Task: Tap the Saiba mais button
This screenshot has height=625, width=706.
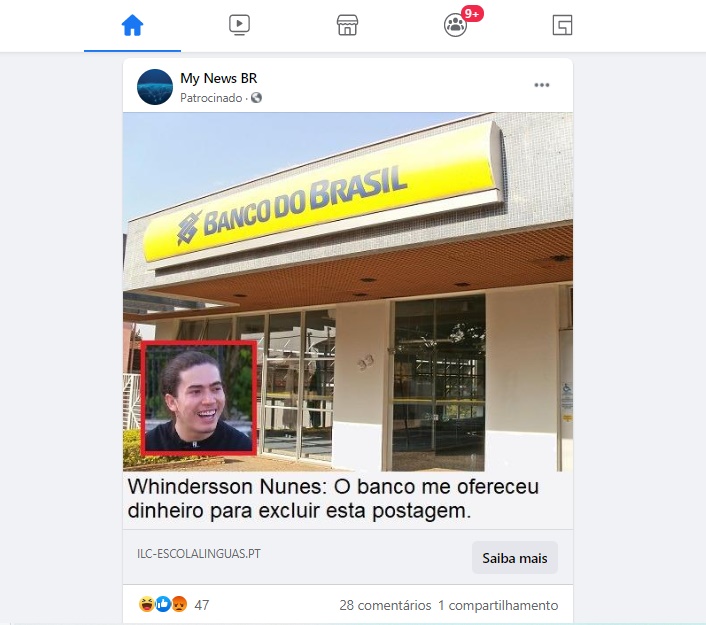Action: (514, 557)
